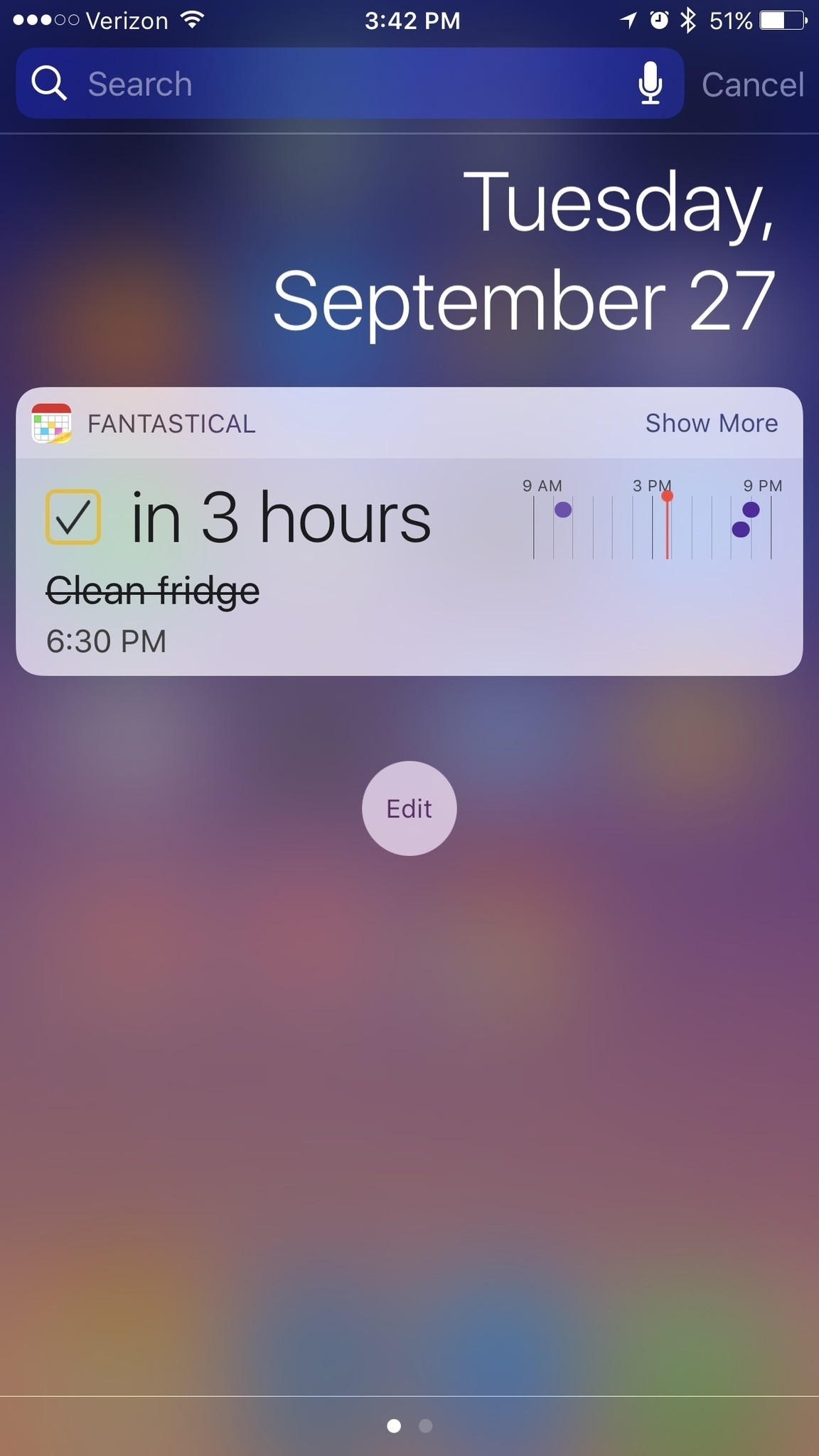Open the Edit widgets button
Screen dimensions: 819x1456
point(409,808)
